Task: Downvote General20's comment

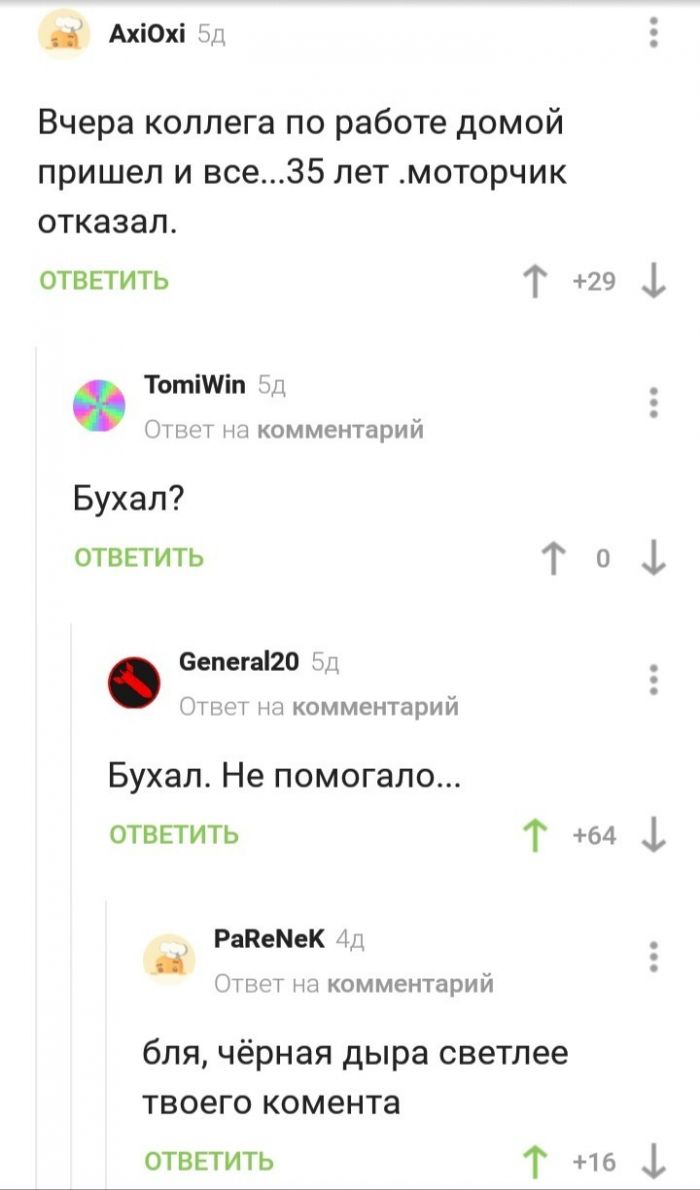Action: (x=654, y=835)
